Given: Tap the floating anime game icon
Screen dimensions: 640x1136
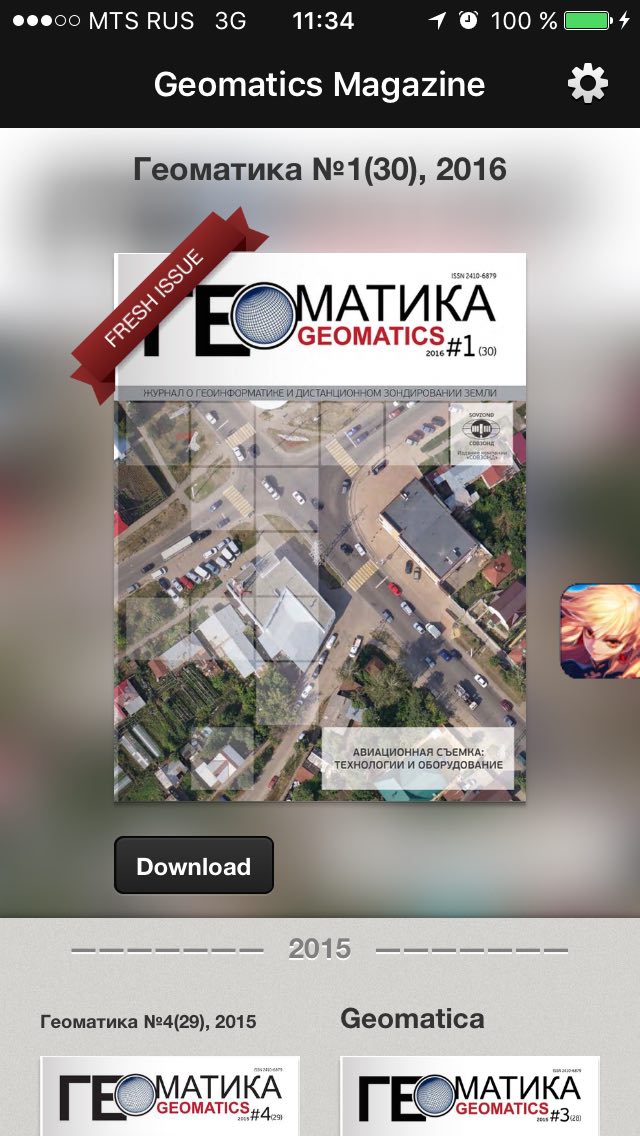Looking at the screenshot, I should tap(602, 632).
